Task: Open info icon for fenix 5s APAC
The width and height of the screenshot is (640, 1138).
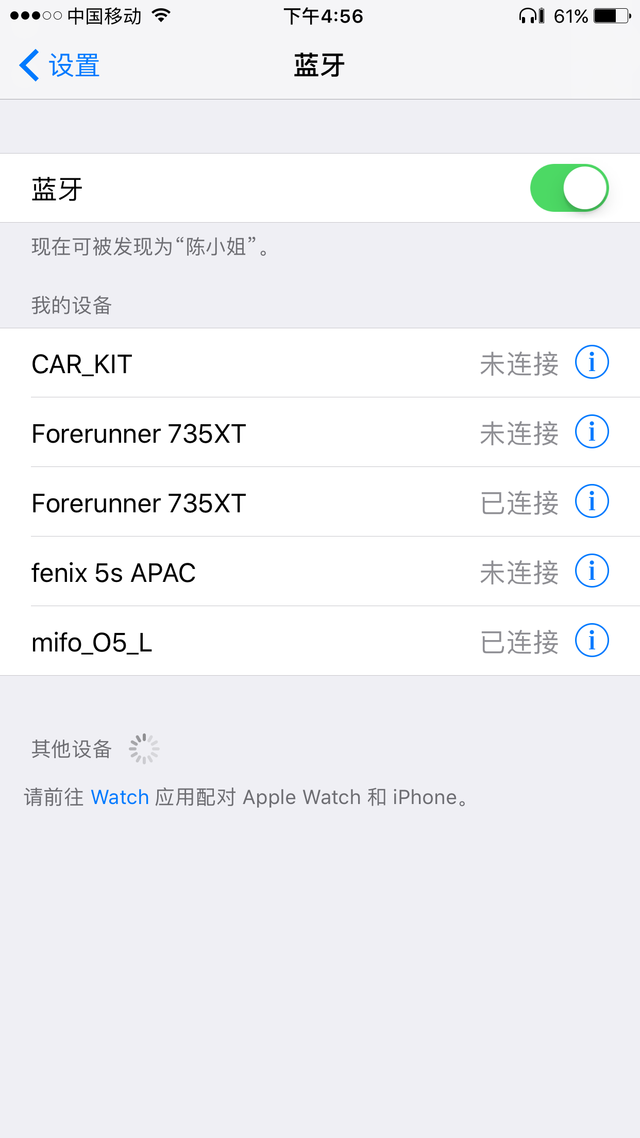Action: point(592,571)
